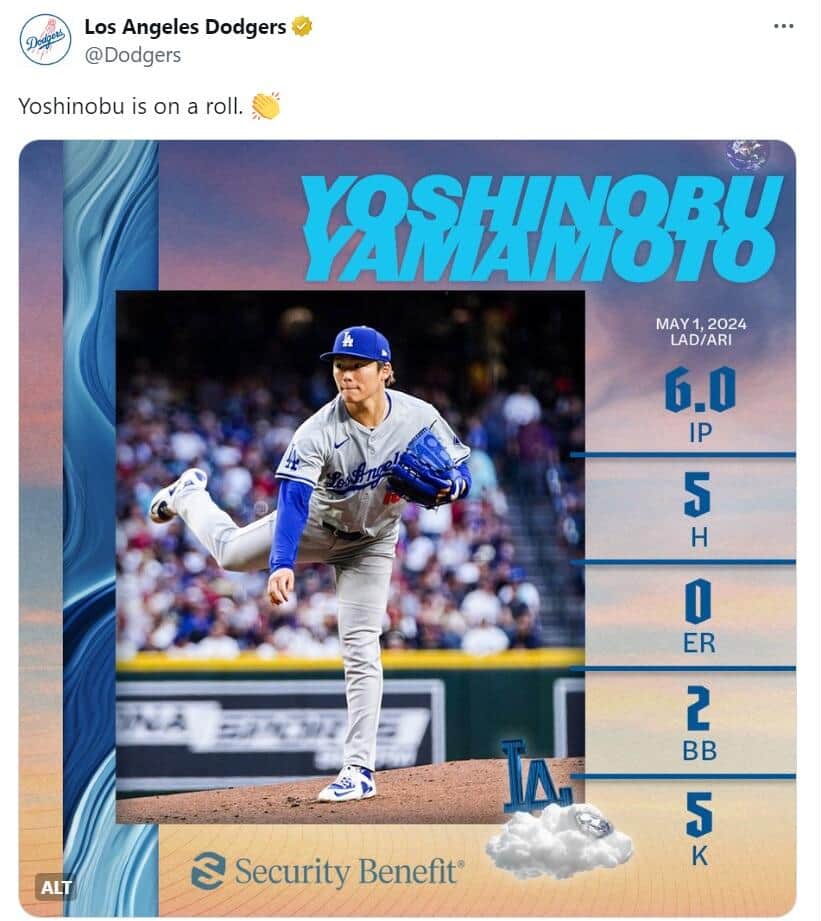Click the ALT badge on the image
821x921 pixels.
58,887
